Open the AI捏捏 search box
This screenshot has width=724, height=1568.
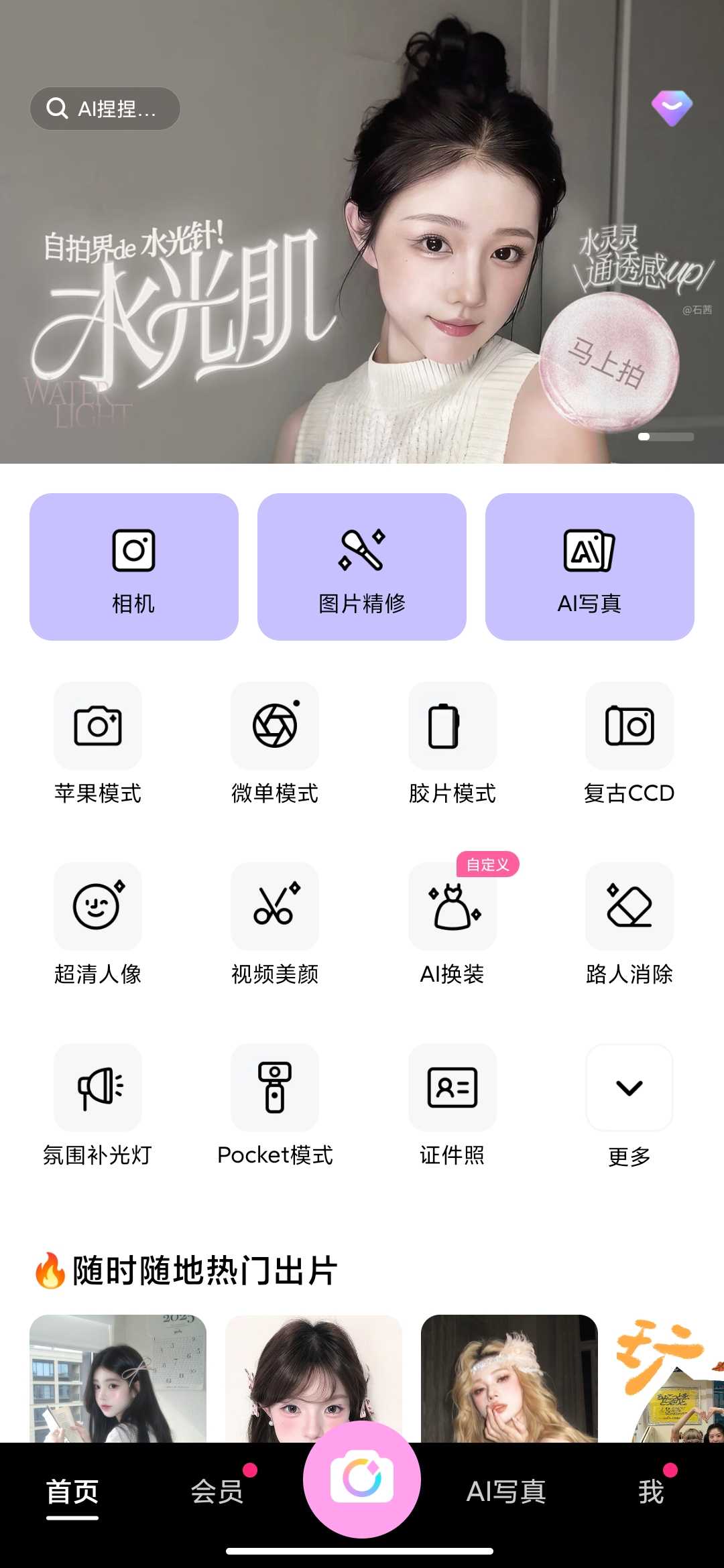[x=105, y=109]
